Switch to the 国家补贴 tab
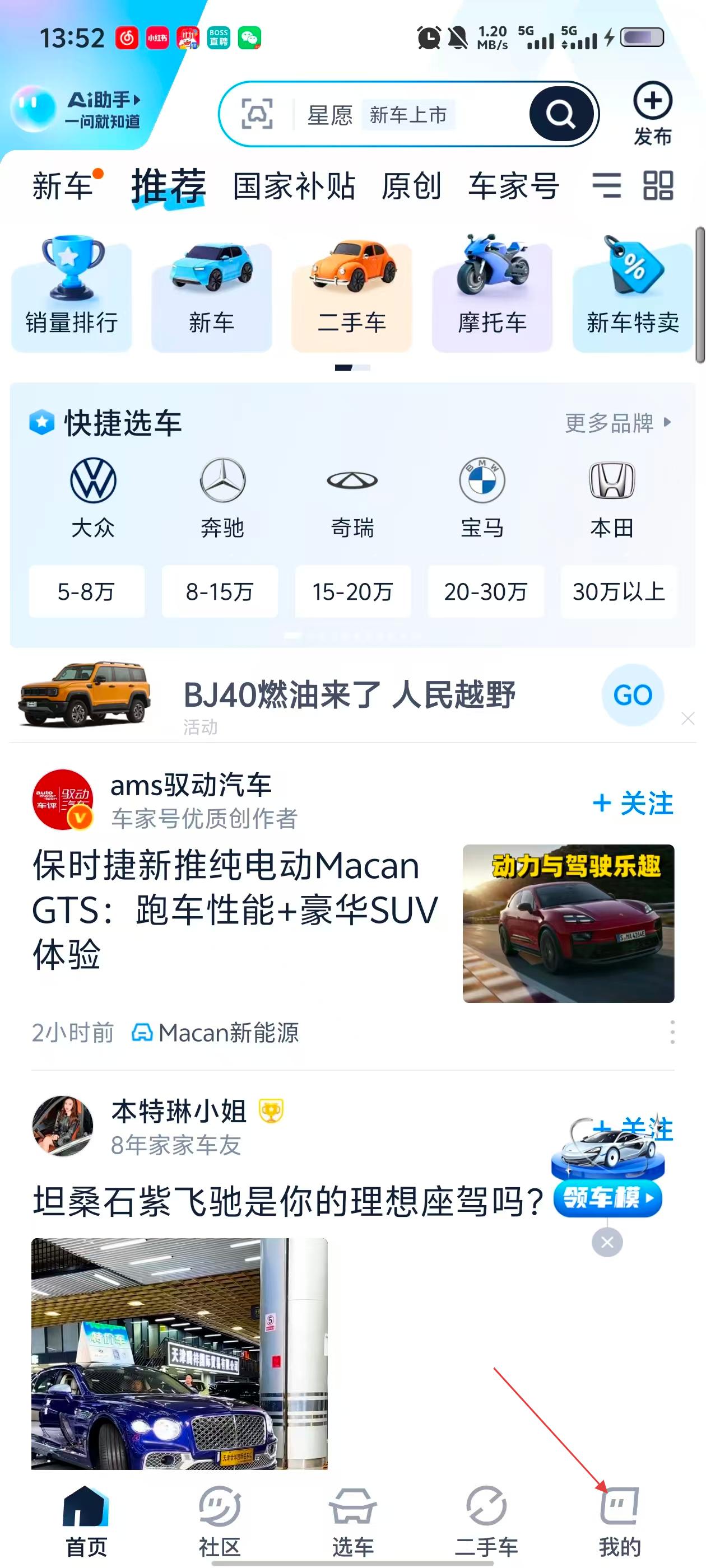The width and height of the screenshot is (706, 1568). coord(294,186)
